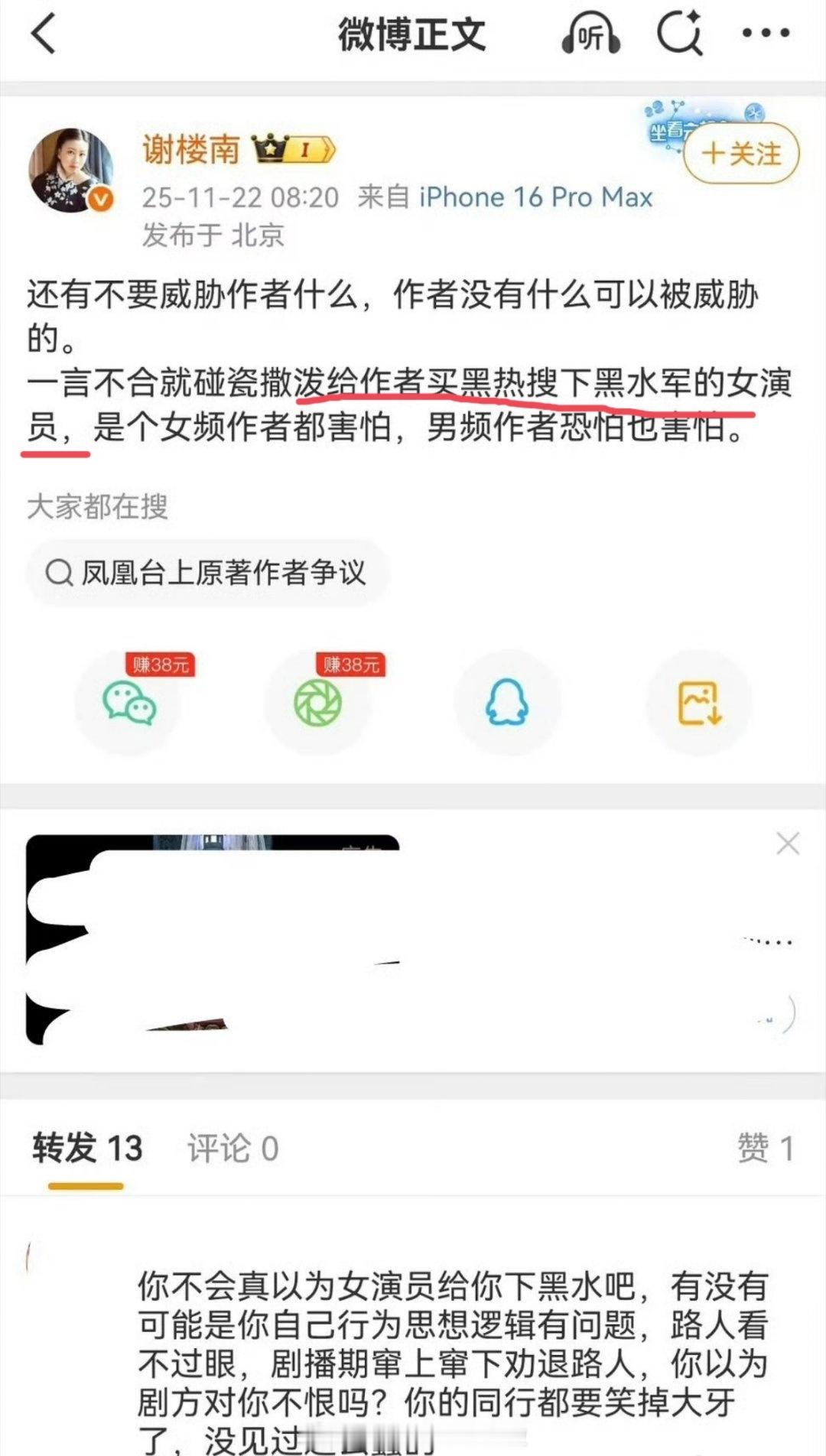The width and height of the screenshot is (826, 1456).
Task: Save the post as image via download icon
Action: point(698,704)
